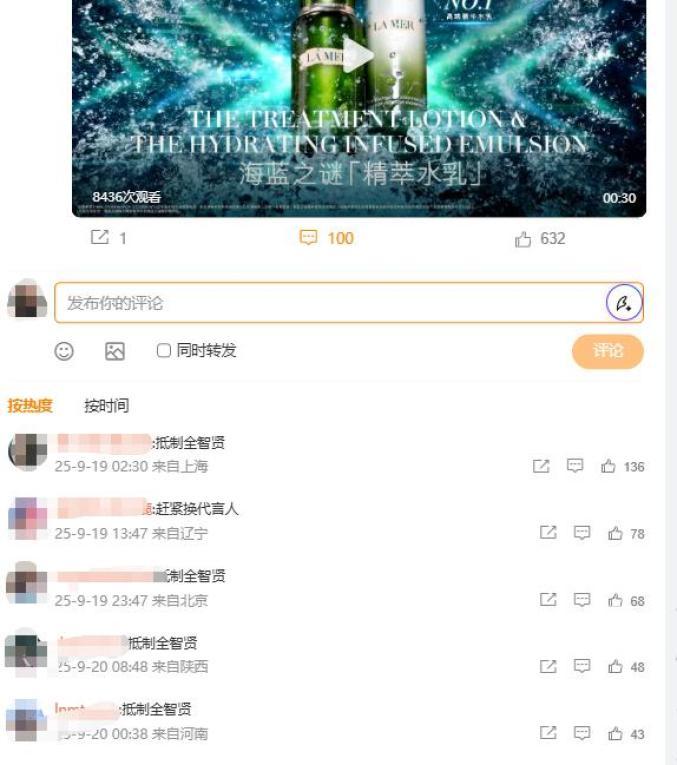The image size is (677, 765).
Task: Reply to the comment from 河南
Action: point(581,734)
